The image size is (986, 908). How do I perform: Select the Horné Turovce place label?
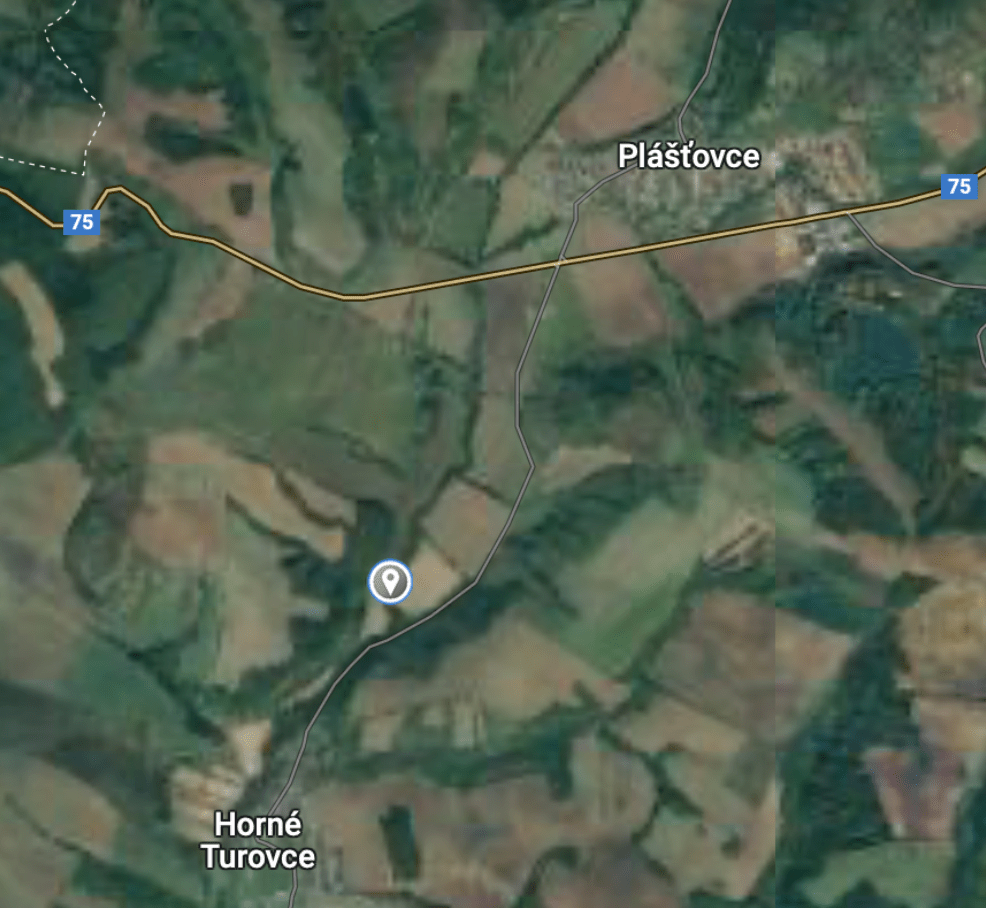(x=258, y=841)
